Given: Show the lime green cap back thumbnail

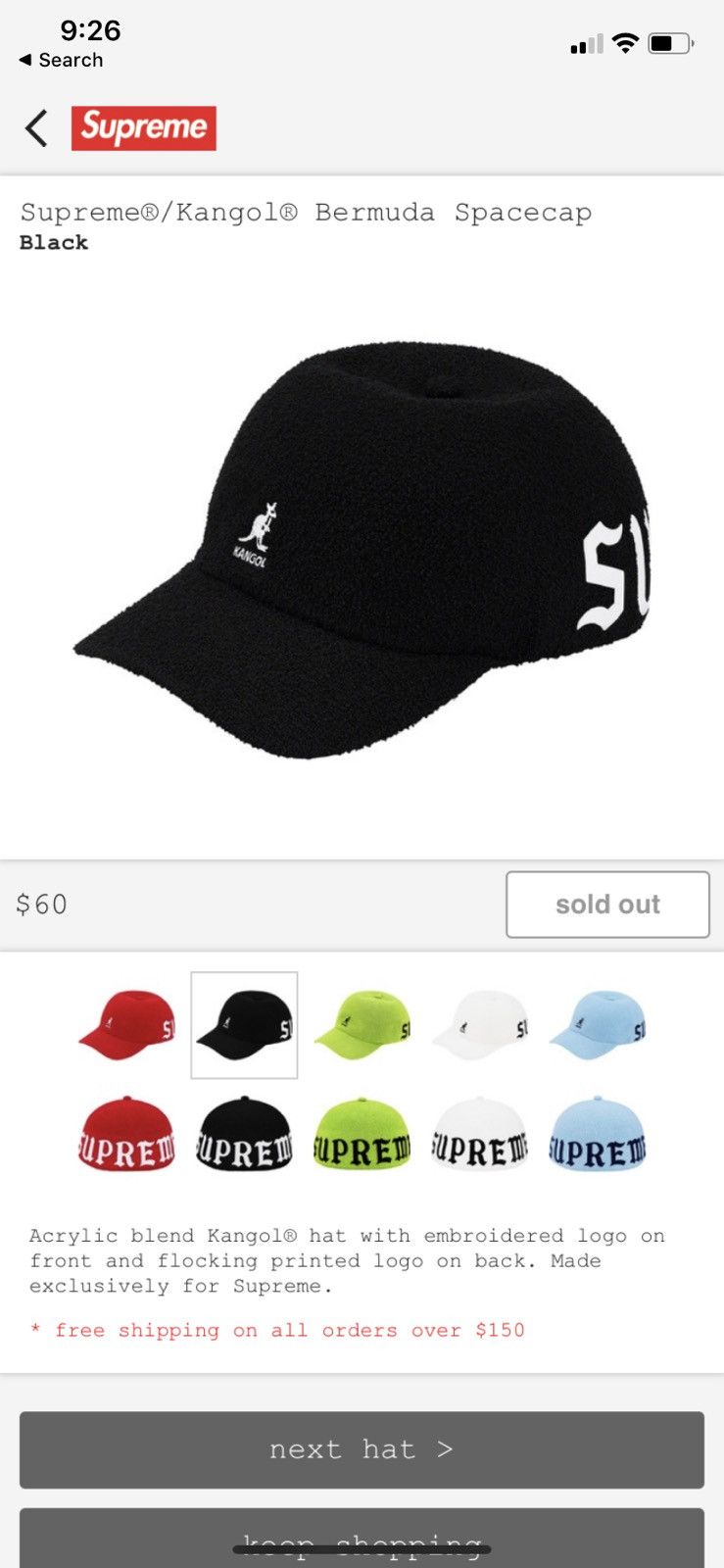Looking at the screenshot, I should 362,1135.
